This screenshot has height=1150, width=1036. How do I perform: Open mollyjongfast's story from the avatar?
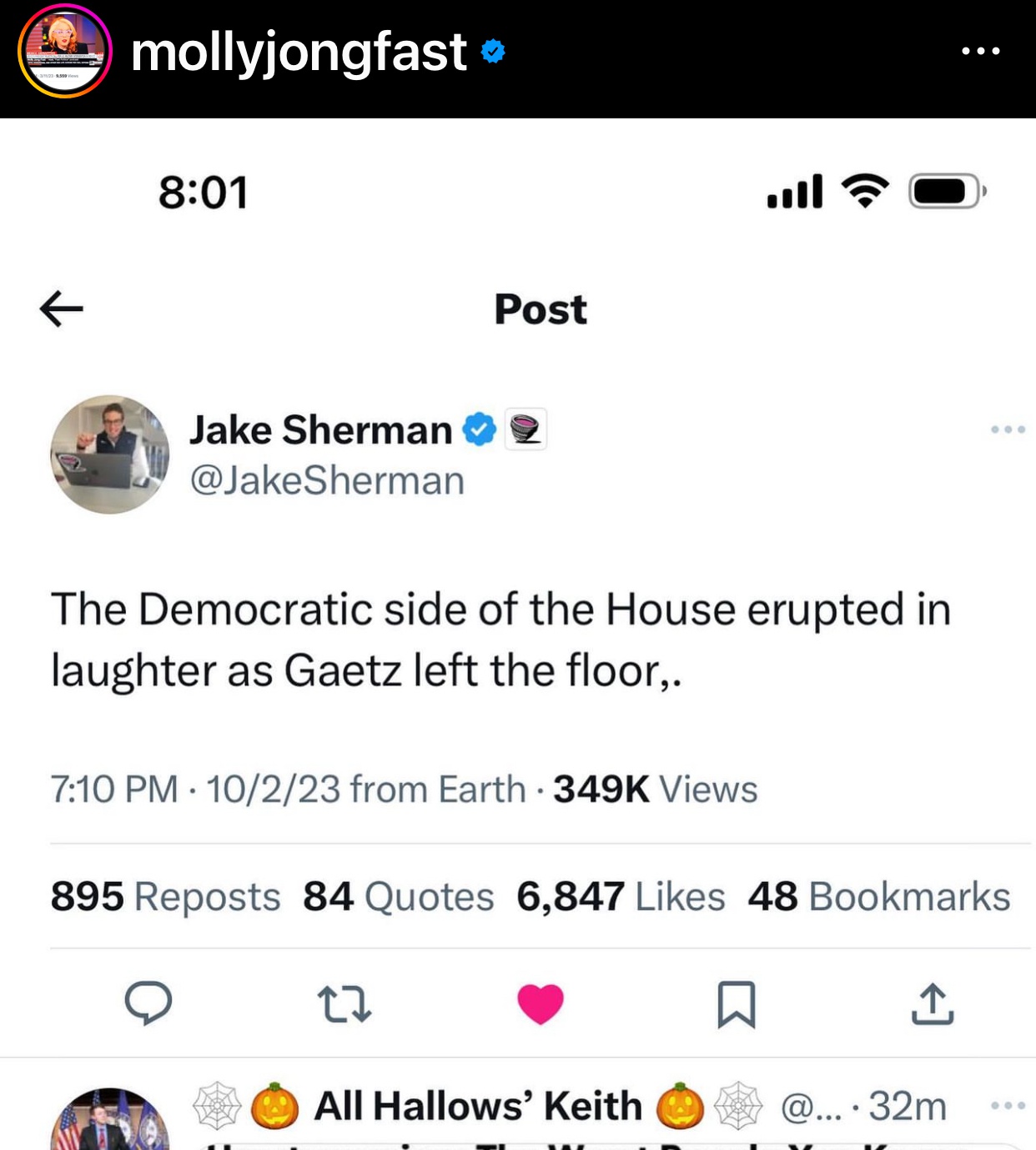pyautogui.click(x=64, y=52)
